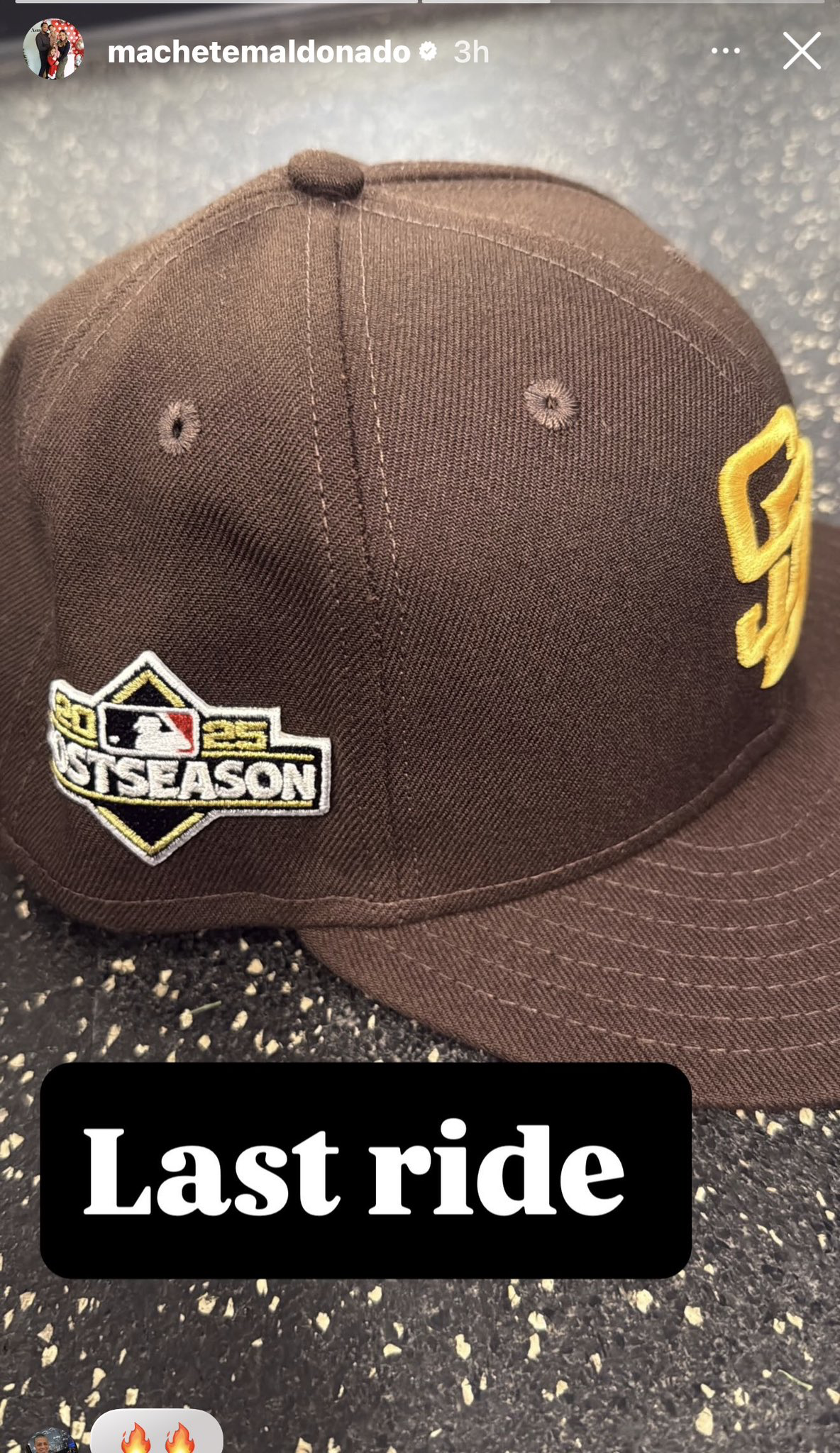Close the story viewer
The image size is (840, 1453).
pyautogui.click(x=802, y=51)
